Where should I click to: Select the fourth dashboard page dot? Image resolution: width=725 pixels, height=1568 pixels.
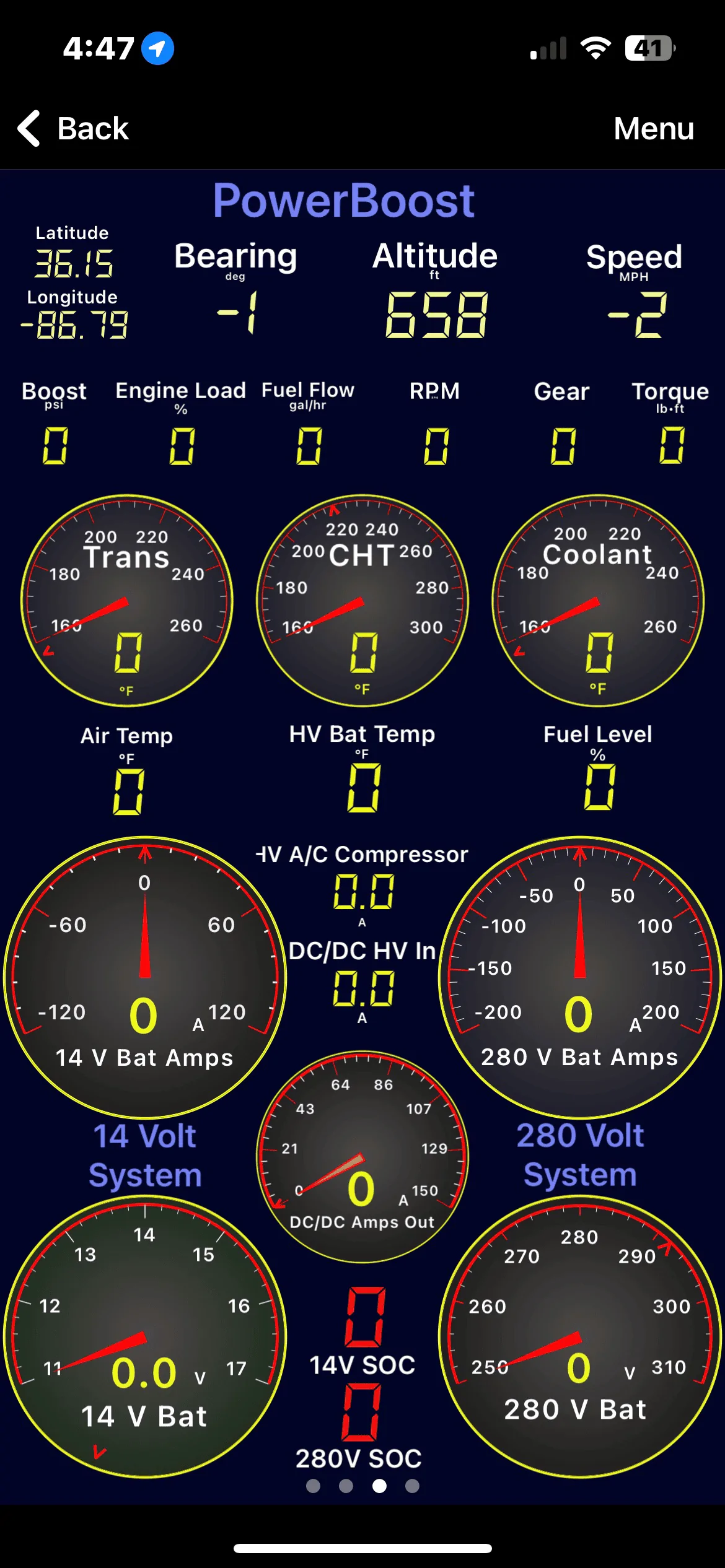coord(412,1486)
